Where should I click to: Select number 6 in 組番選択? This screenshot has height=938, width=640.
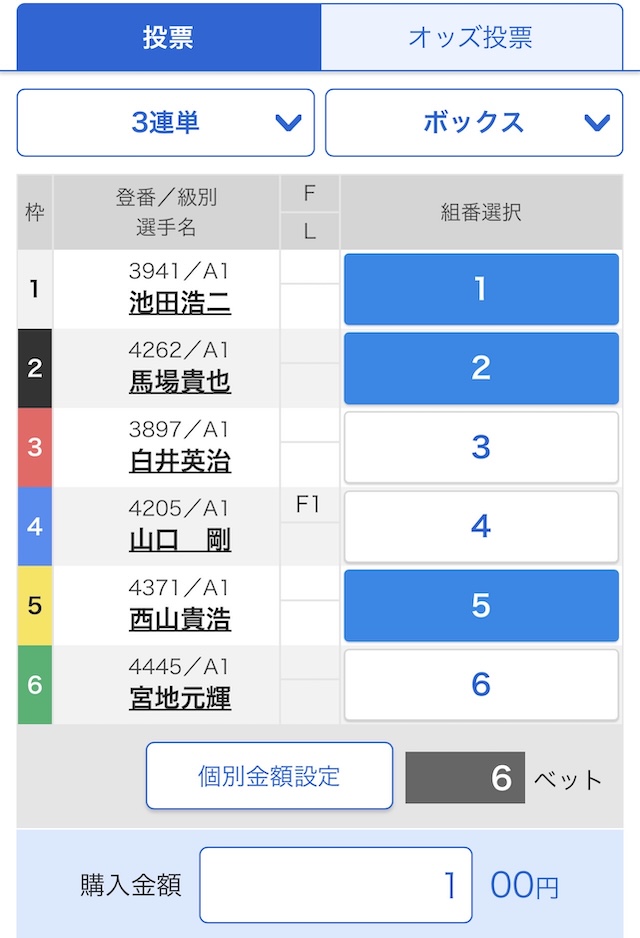pyautogui.click(x=481, y=684)
